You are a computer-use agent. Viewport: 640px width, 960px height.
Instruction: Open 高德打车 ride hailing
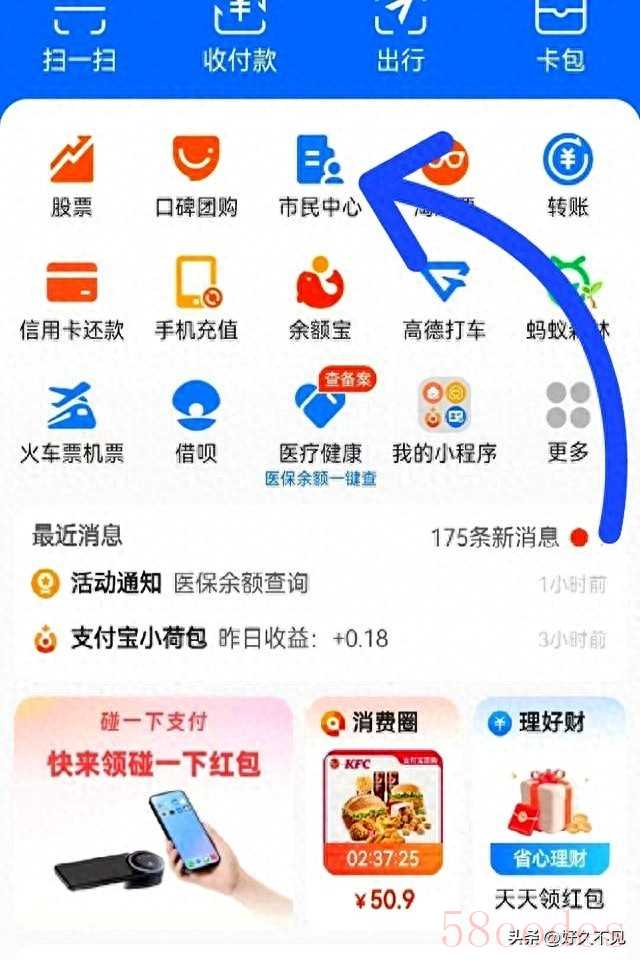click(x=443, y=298)
